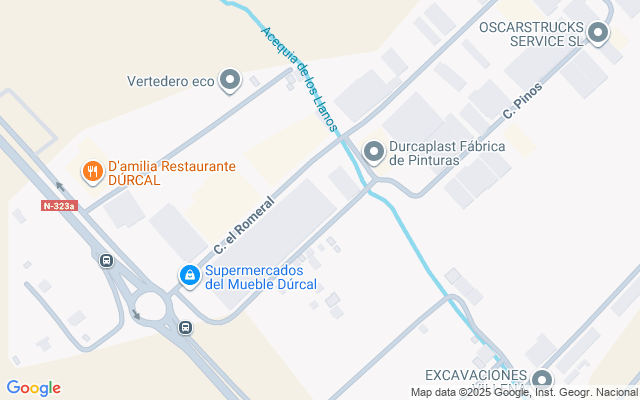Select Supermercados del Mueble Dúrcal shop pin
Screen dimensions: 640x400
pos(189,274)
